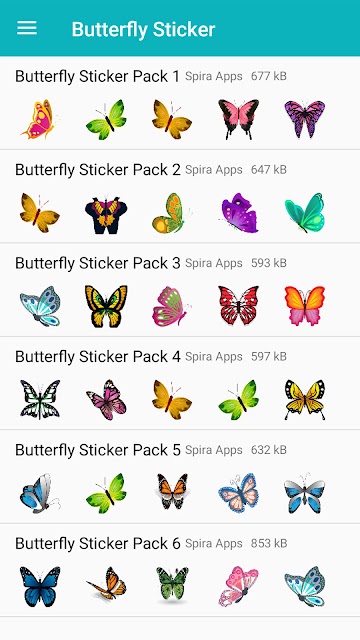Open Butterfly Sticker Pack 1
360x640 pixels.
[180, 103]
